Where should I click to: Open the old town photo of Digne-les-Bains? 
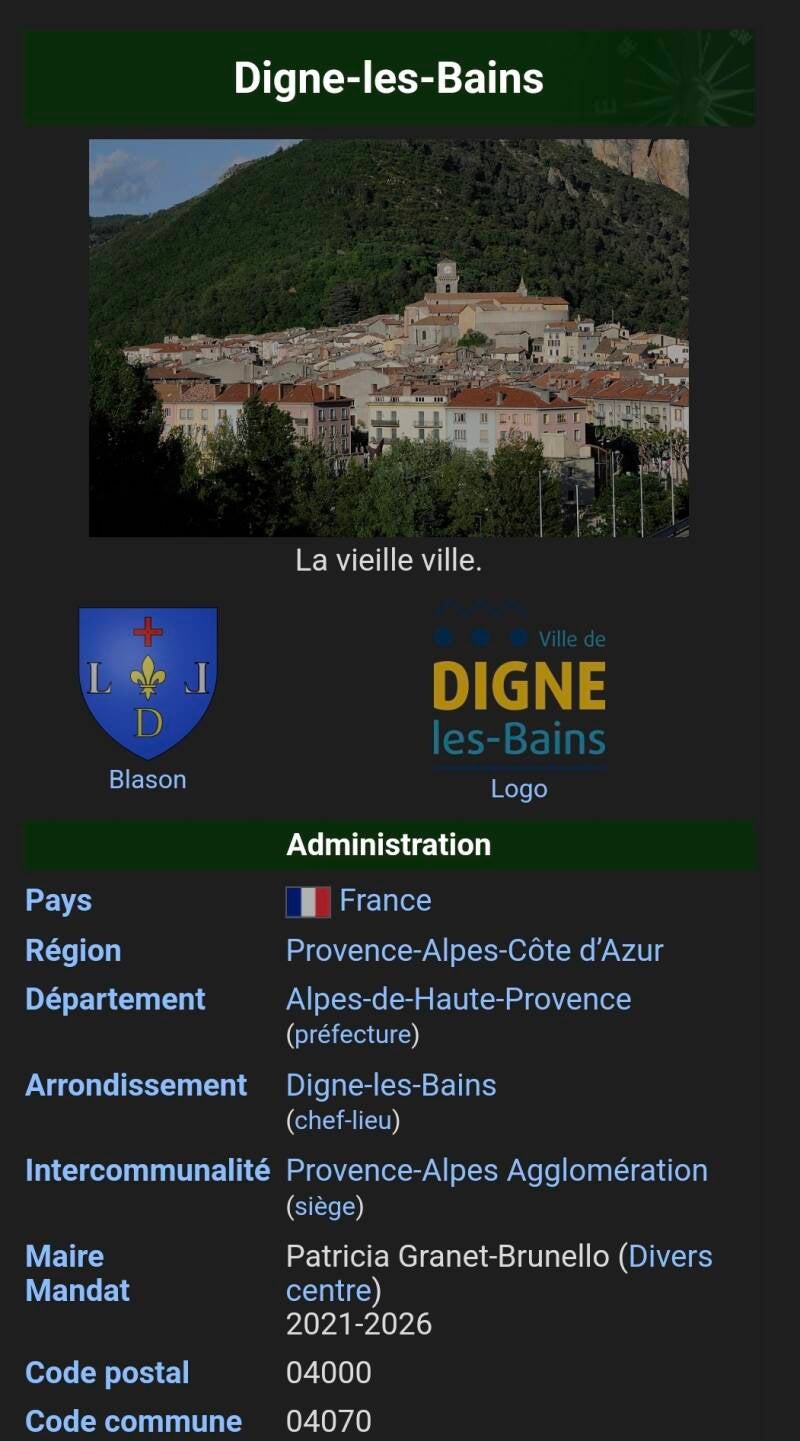pos(388,338)
